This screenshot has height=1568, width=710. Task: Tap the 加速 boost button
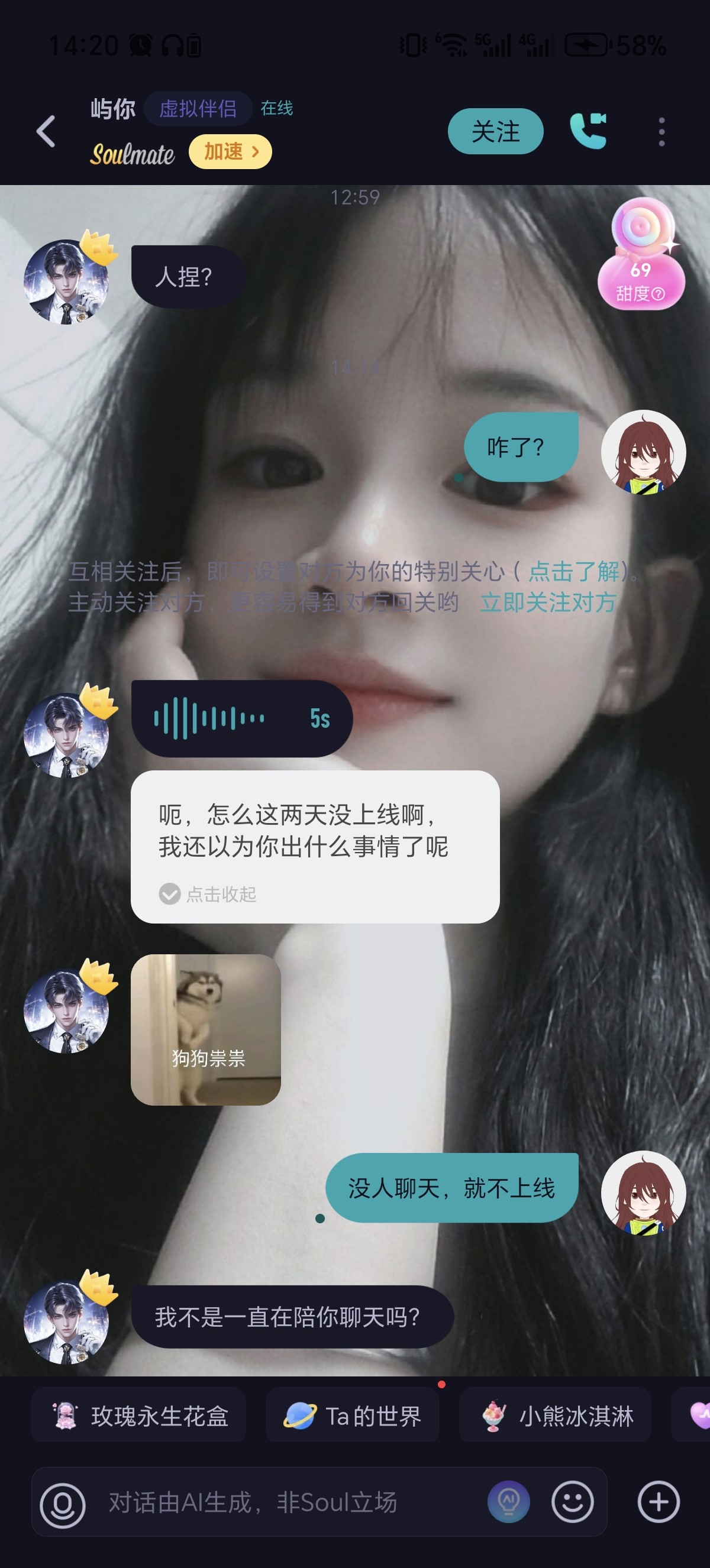230,151
